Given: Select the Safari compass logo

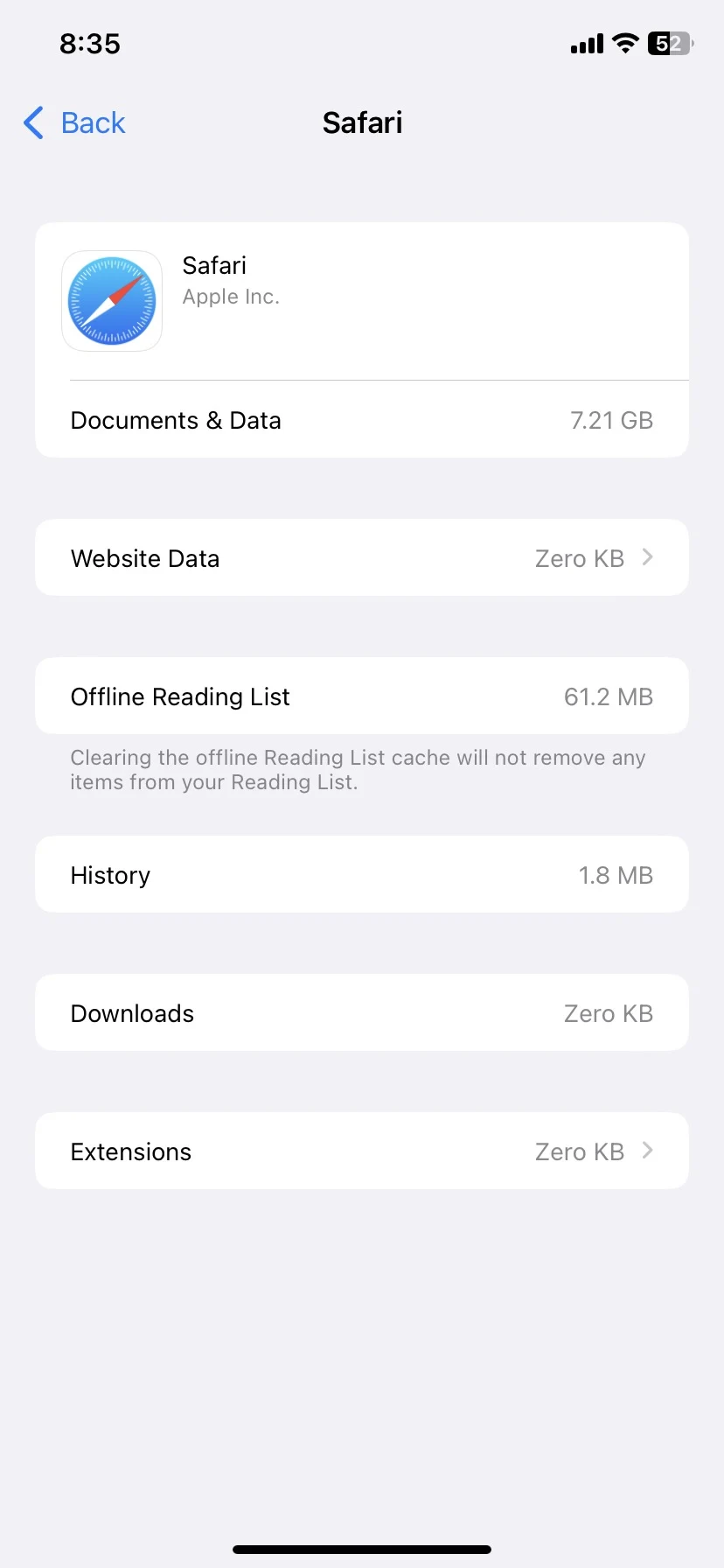Looking at the screenshot, I should [x=111, y=300].
